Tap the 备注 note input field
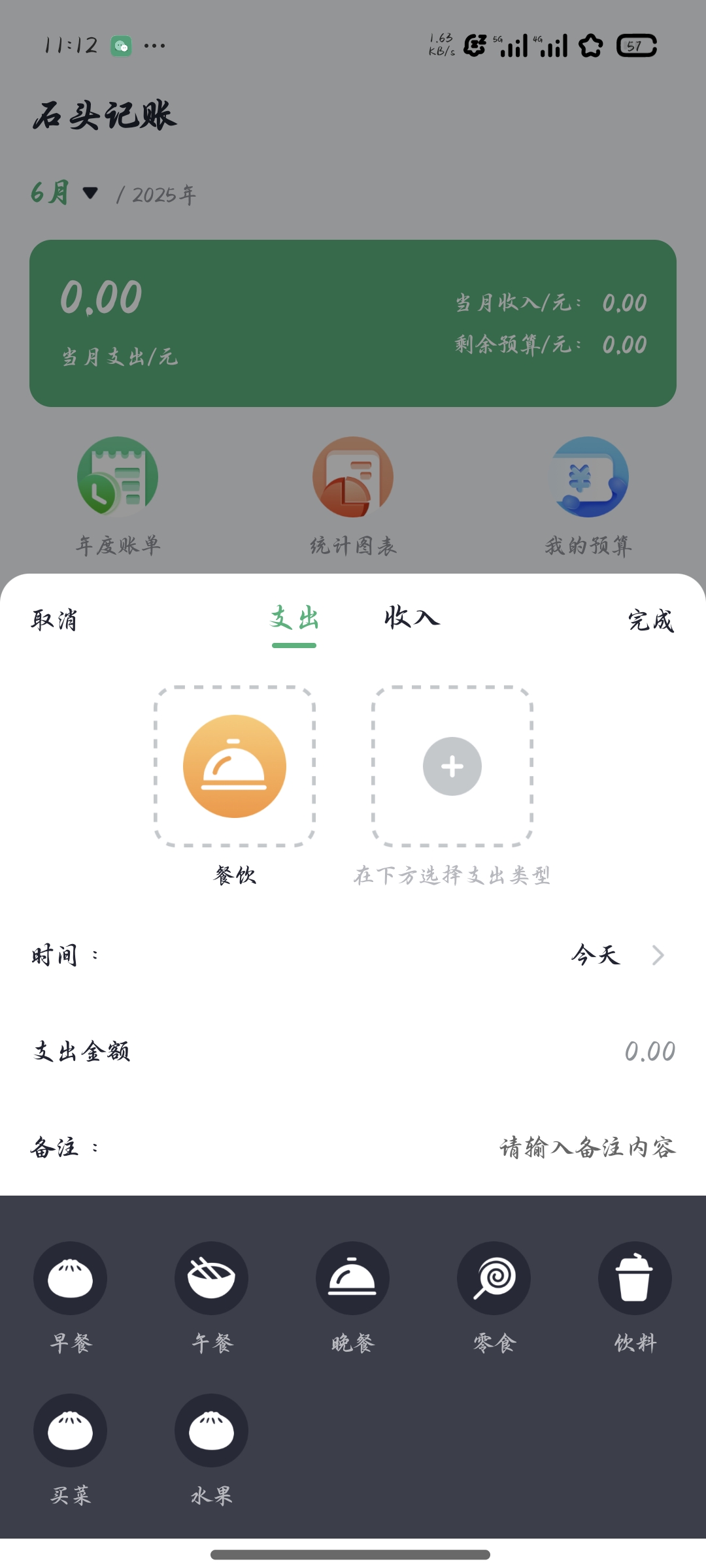The image size is (706, 1568). click(x=353, y=1147)
